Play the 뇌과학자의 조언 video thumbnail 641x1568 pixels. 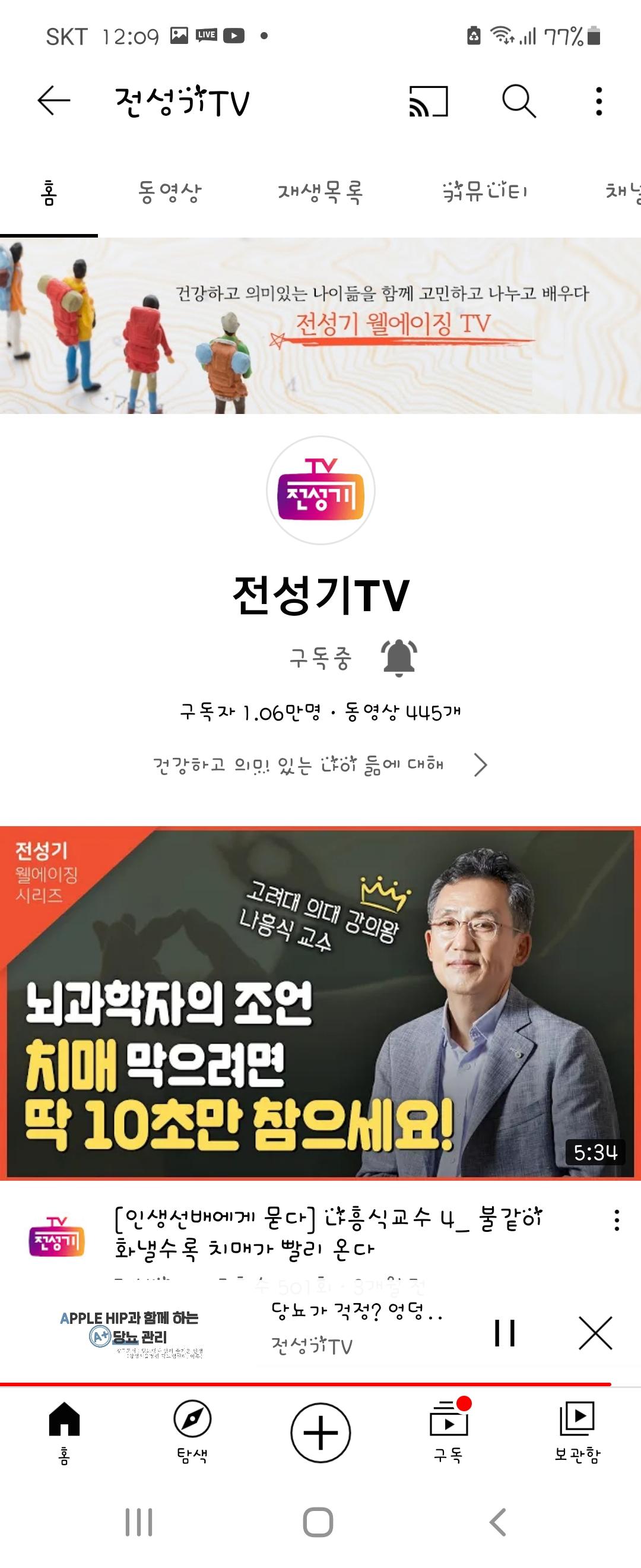tap(320, 1003)
